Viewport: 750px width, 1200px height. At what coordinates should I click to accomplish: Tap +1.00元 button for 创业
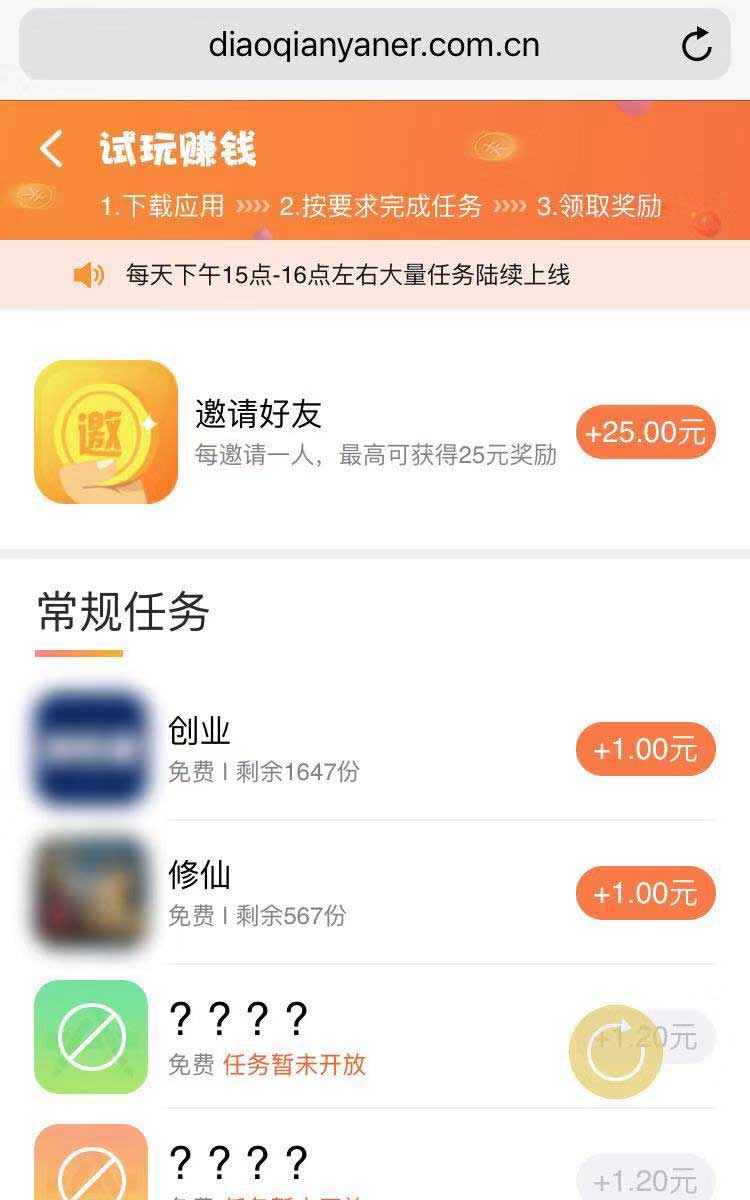(x=645, y=749)
